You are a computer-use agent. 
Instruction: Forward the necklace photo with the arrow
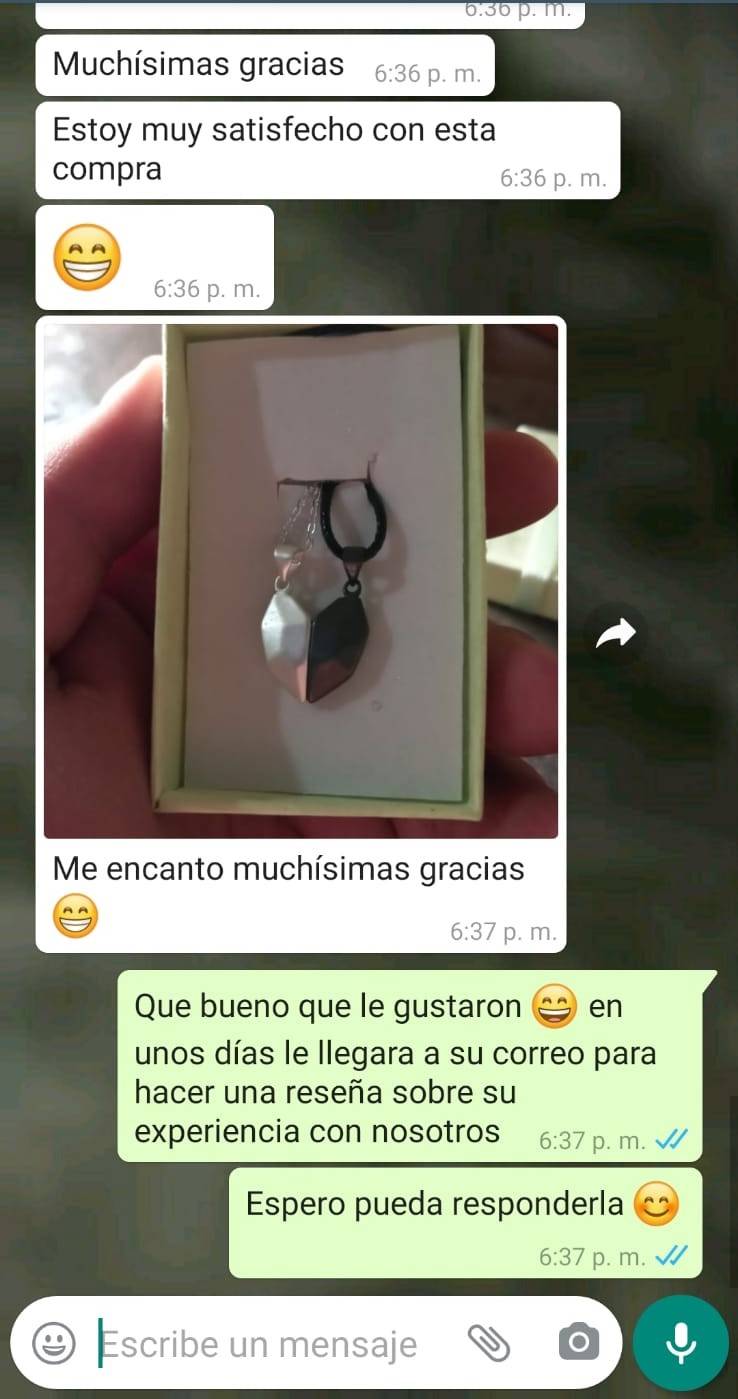click(x=616, y=633)
